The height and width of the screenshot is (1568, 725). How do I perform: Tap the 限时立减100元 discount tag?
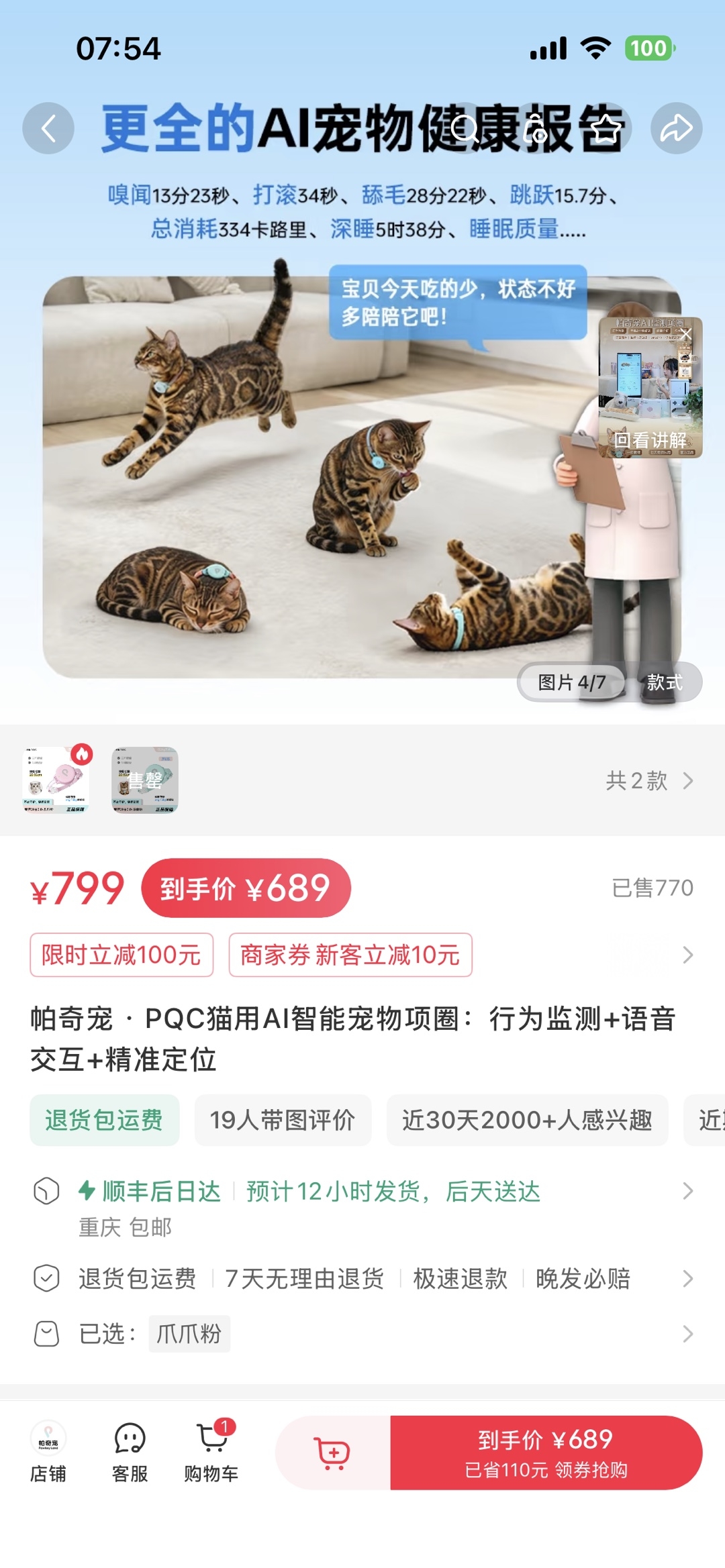(122, 955)
